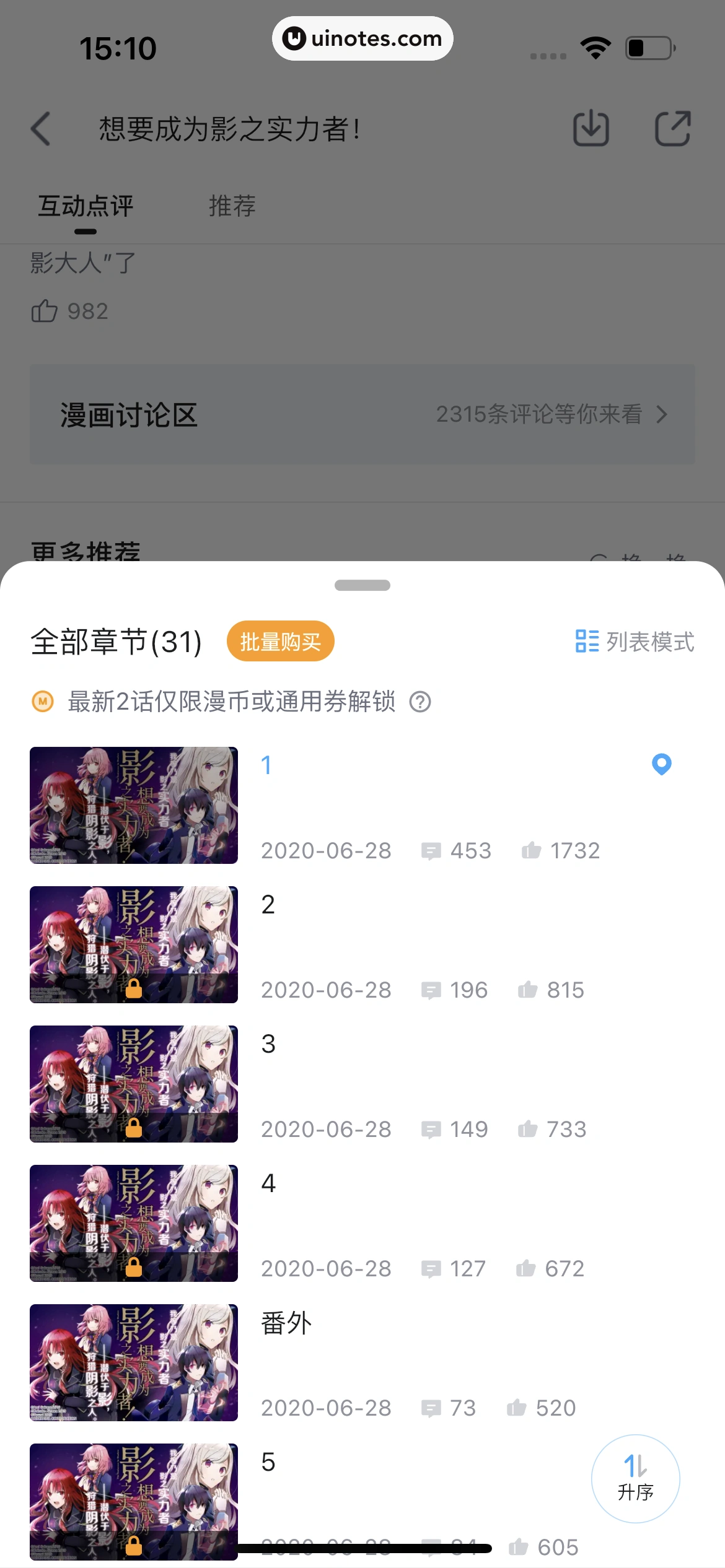Tap the download icon in the top bar
The width and height of the screenshot is (725, 1568).
[x=591, y=128]
